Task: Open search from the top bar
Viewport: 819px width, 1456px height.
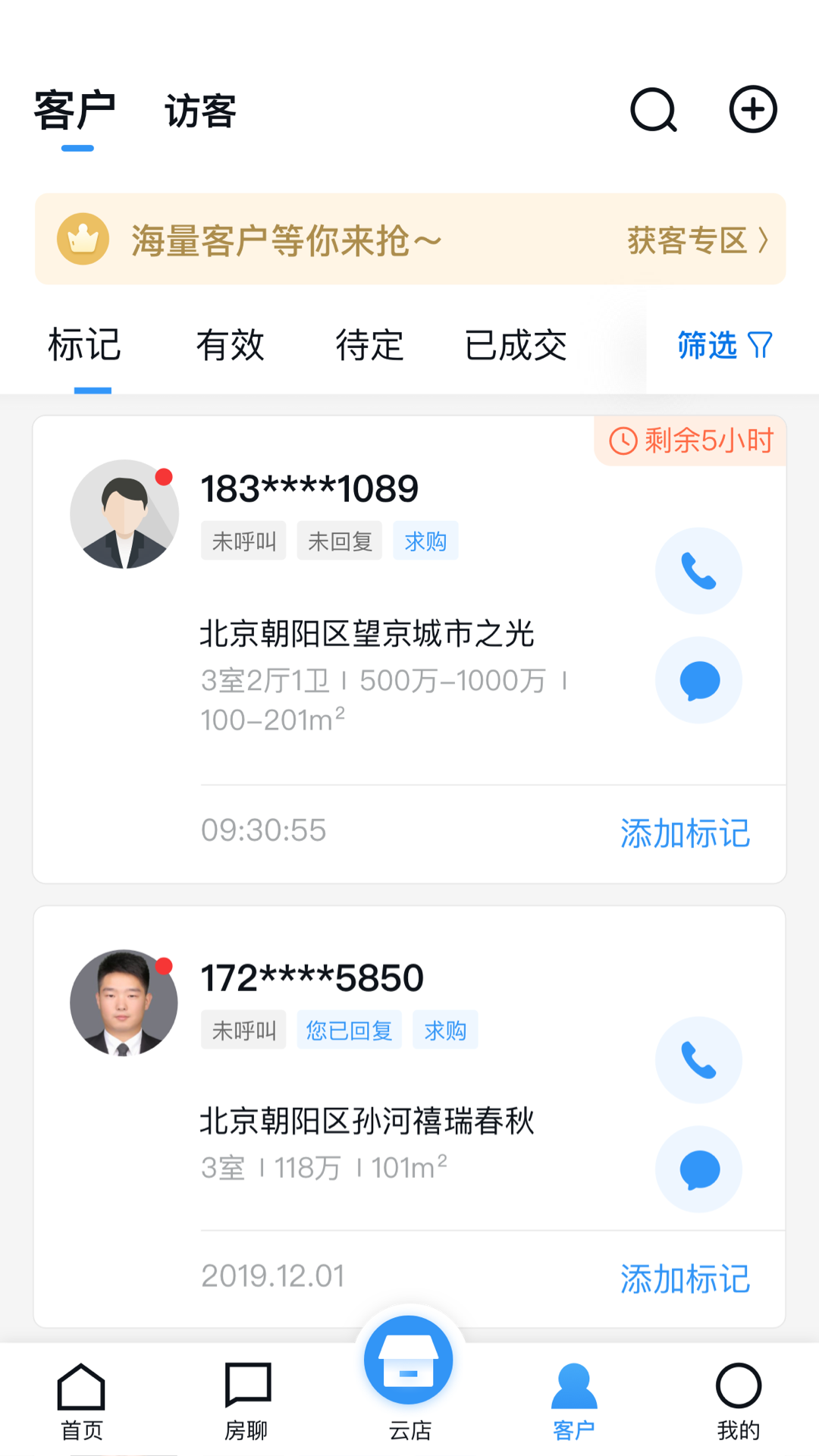Action: [x=654, y=108]
